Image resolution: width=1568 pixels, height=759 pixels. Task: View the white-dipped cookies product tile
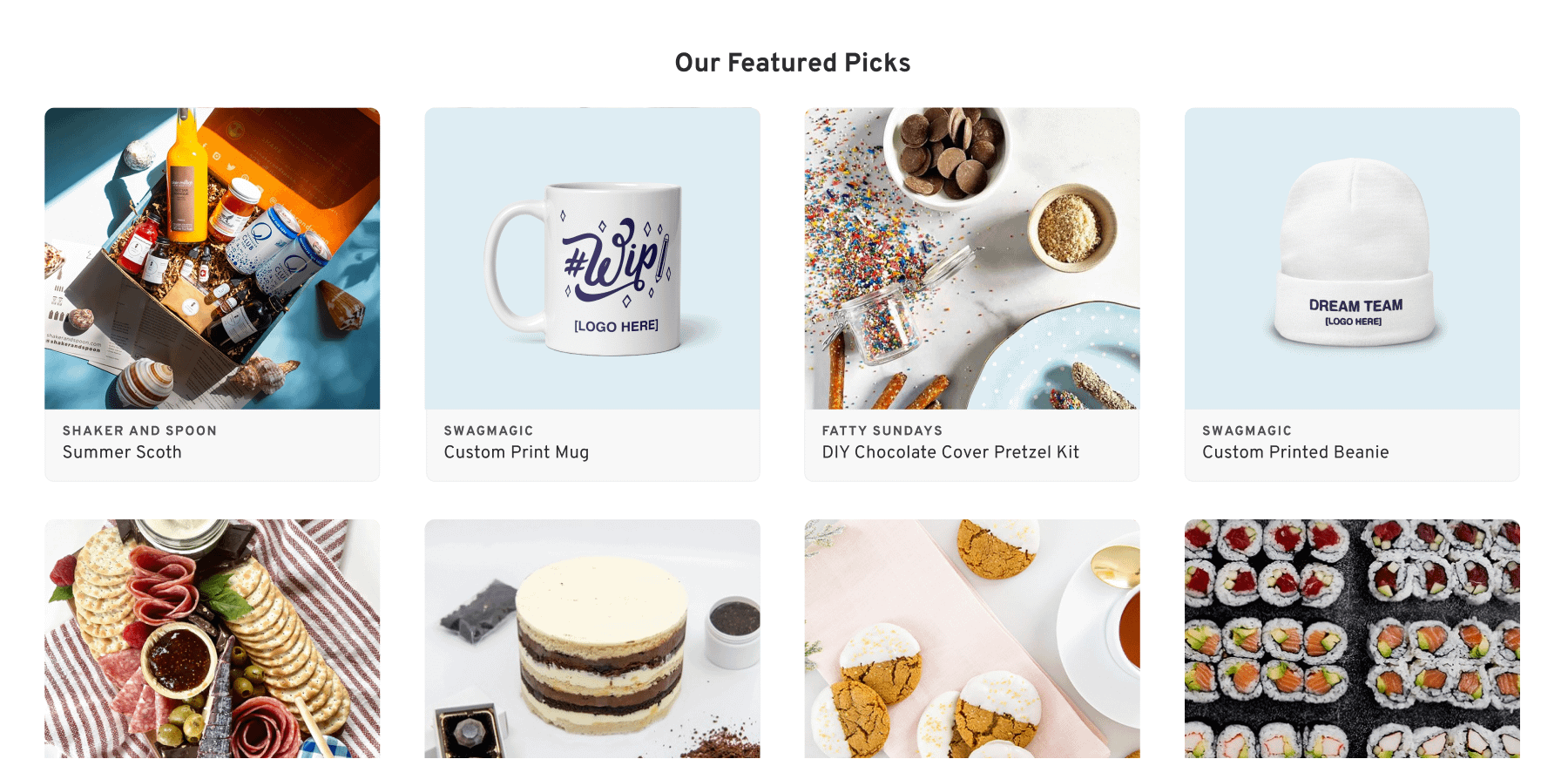point(971,638)
